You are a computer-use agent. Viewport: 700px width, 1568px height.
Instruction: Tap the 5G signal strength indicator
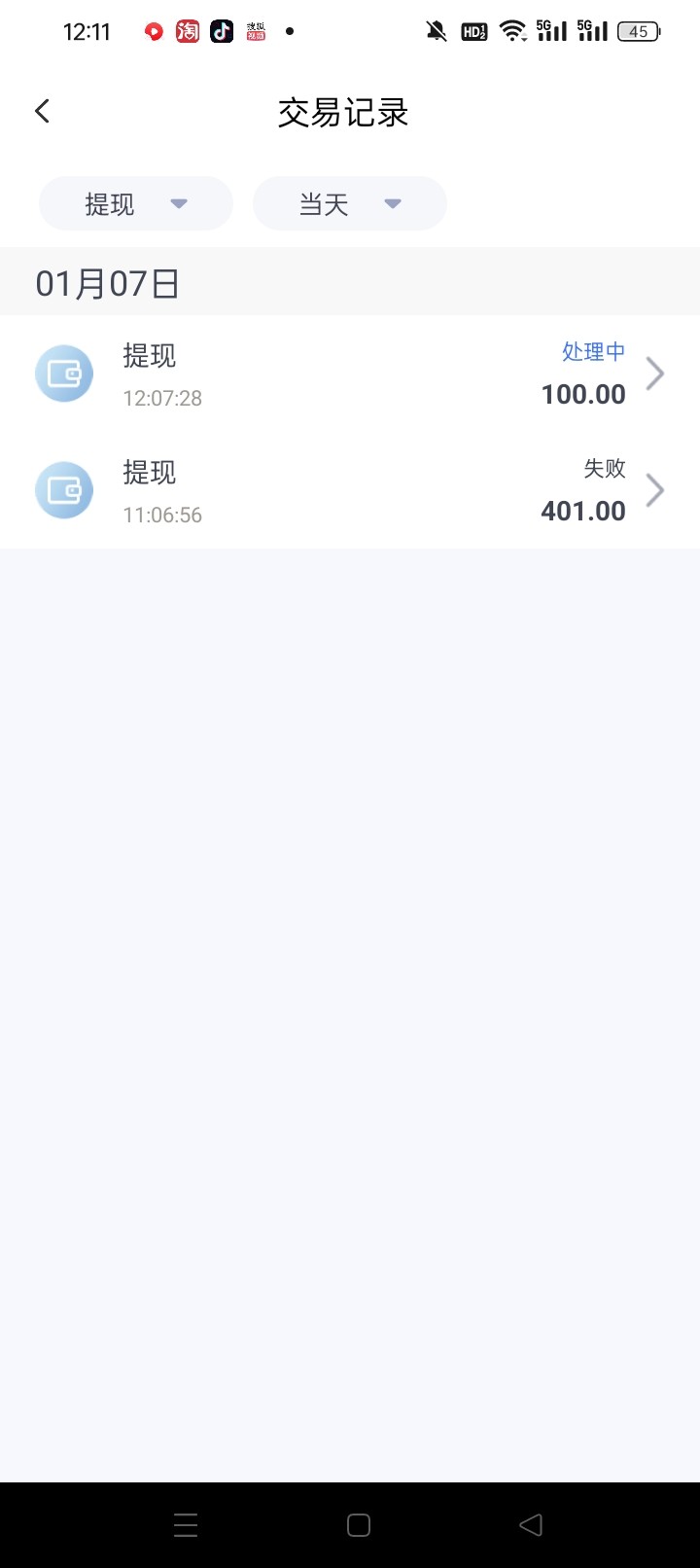(x=552, y=30)
